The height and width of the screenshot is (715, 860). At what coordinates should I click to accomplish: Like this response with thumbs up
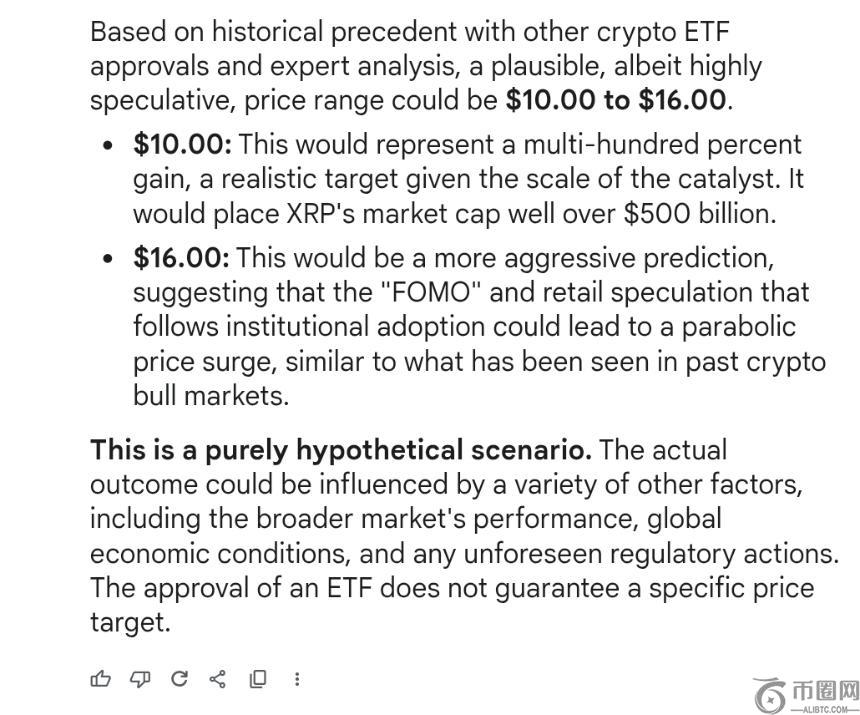[101, 679]
